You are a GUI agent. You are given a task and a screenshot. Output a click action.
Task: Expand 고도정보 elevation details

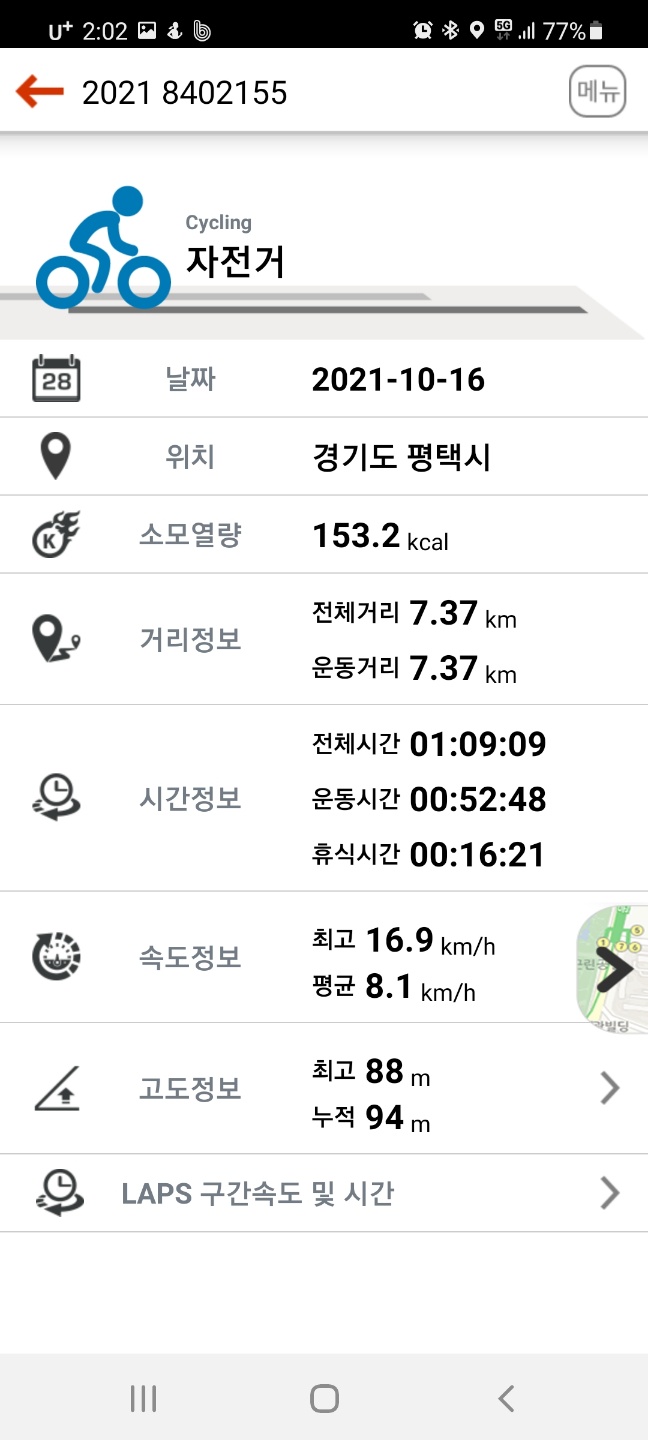(609, 1088)
